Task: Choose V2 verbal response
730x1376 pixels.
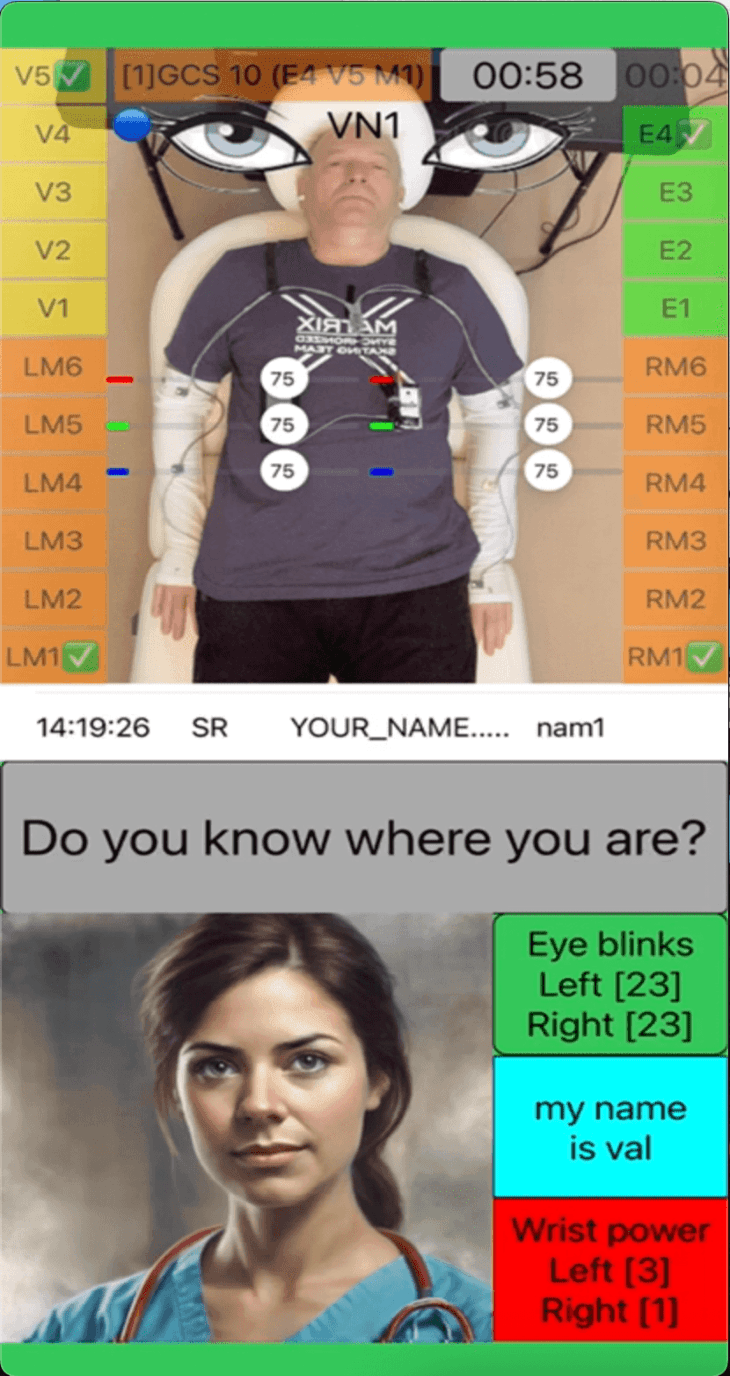Action: 52,249
